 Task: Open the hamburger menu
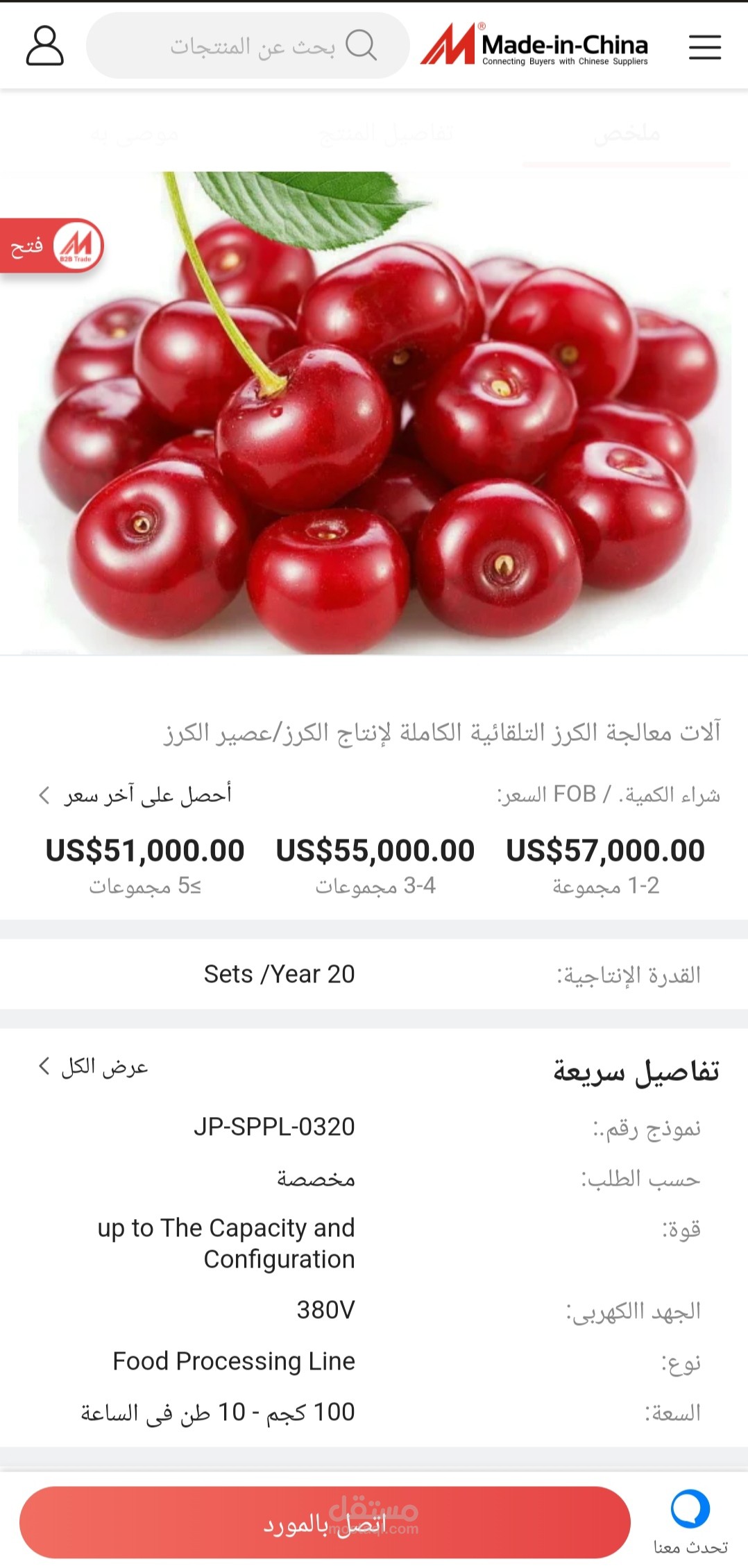pyautogui.click(x=704, y=47)
